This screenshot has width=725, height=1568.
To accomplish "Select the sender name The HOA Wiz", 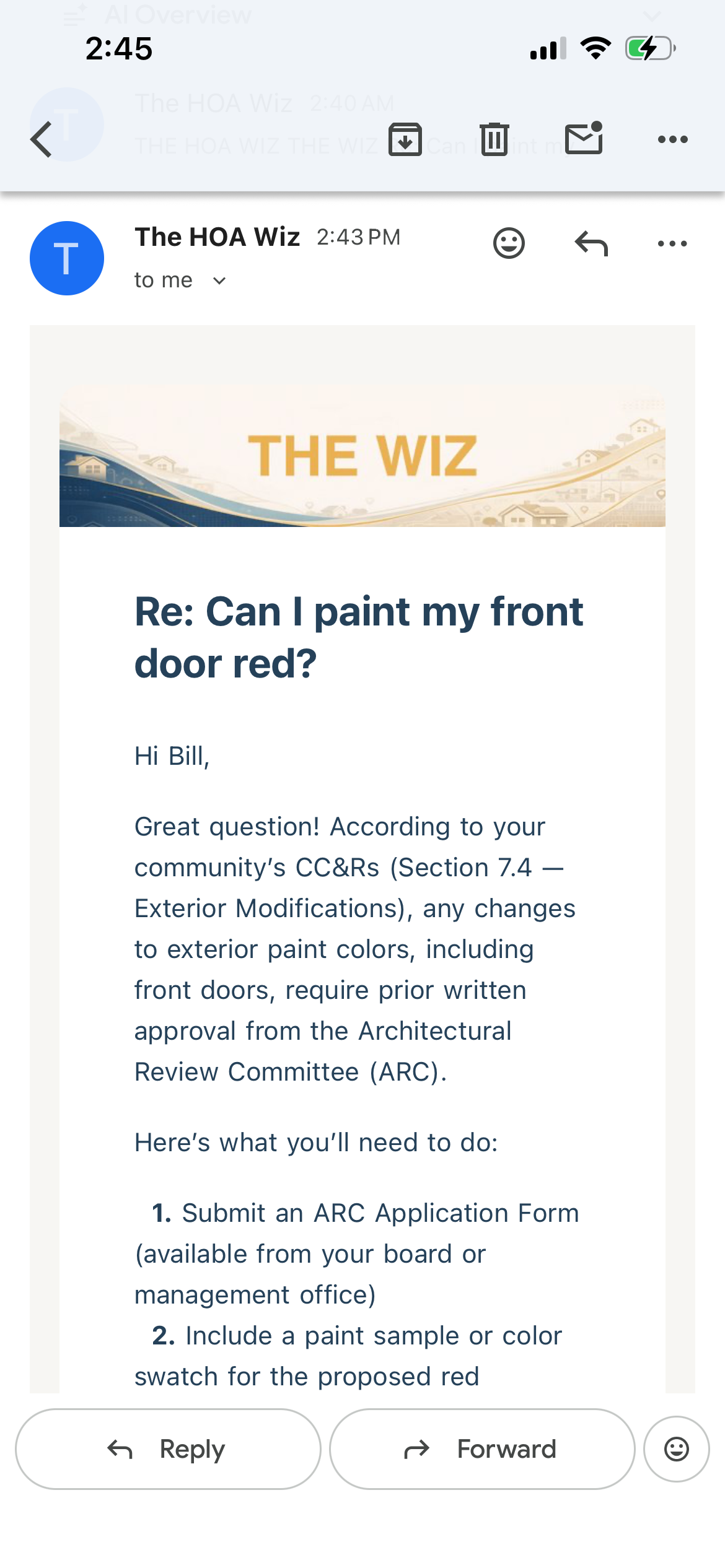I will 217,236.
